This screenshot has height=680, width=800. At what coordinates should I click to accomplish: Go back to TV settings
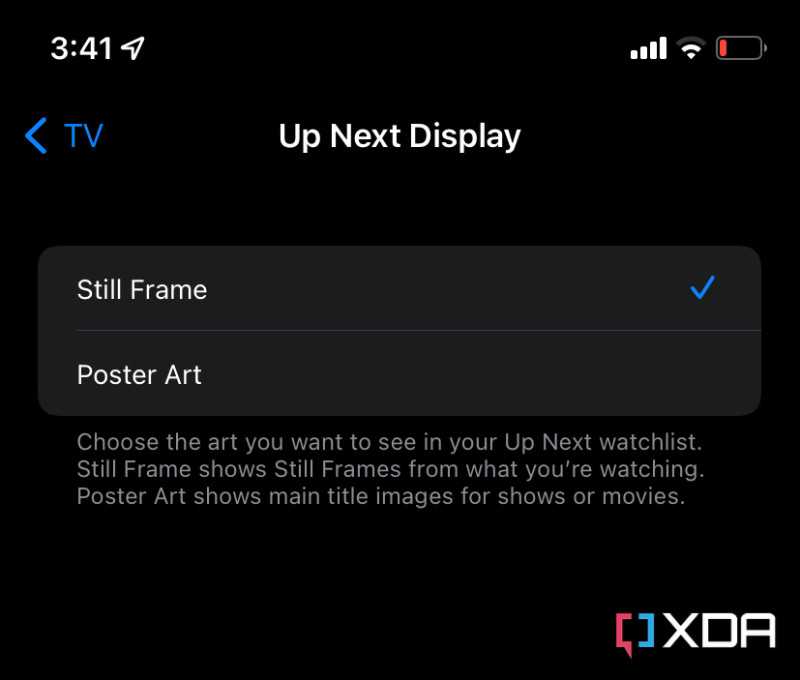[64, 136]
